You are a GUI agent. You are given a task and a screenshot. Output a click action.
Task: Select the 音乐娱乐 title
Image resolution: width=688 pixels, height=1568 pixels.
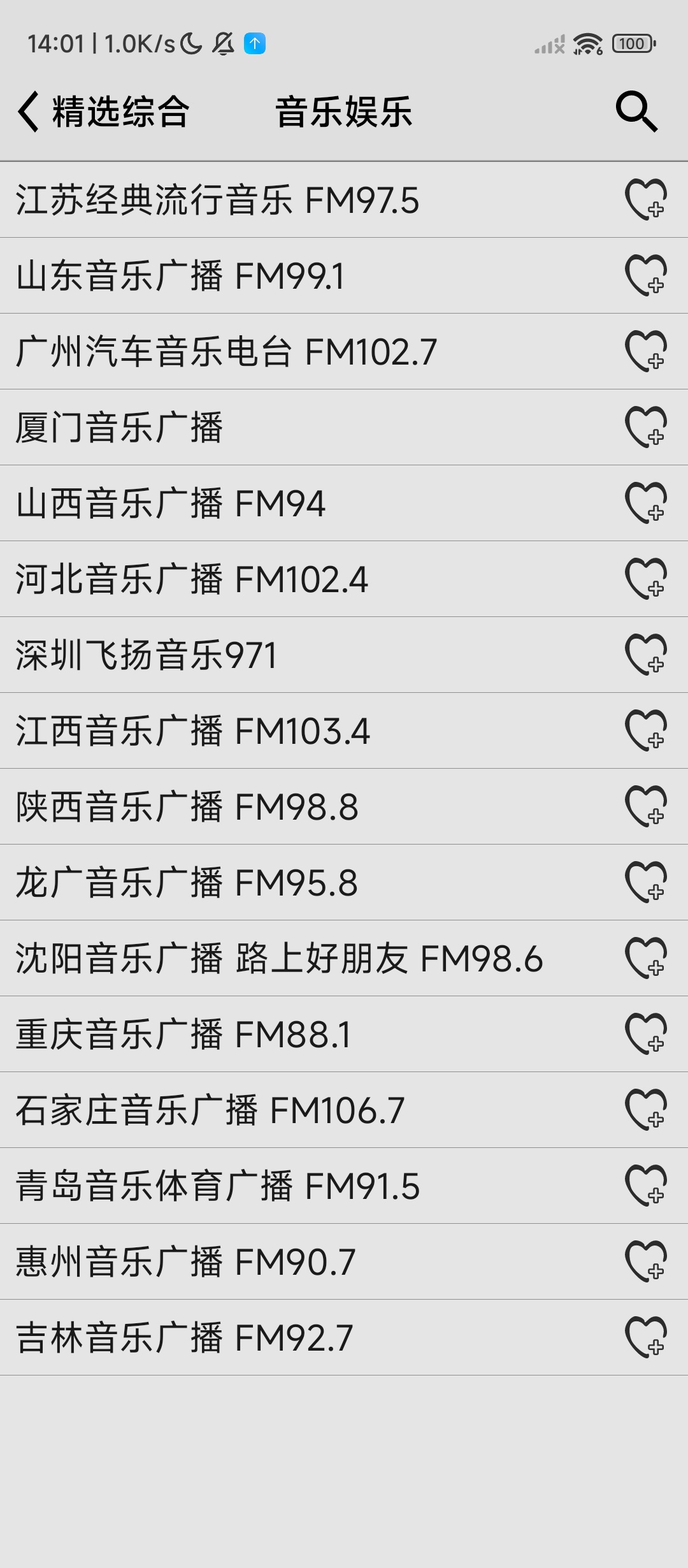click(344, 112)
